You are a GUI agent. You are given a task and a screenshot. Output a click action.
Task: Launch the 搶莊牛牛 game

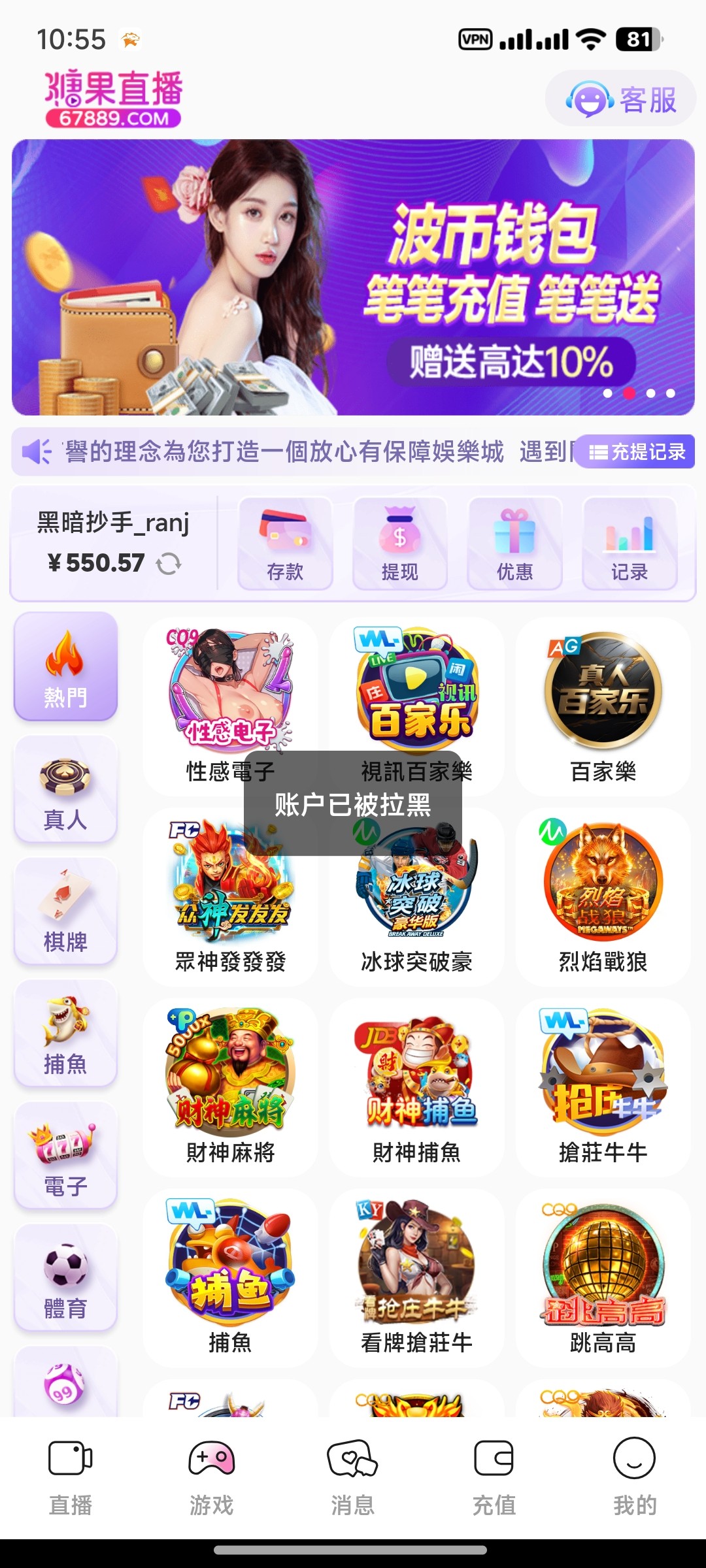[x=603, y=1087]
